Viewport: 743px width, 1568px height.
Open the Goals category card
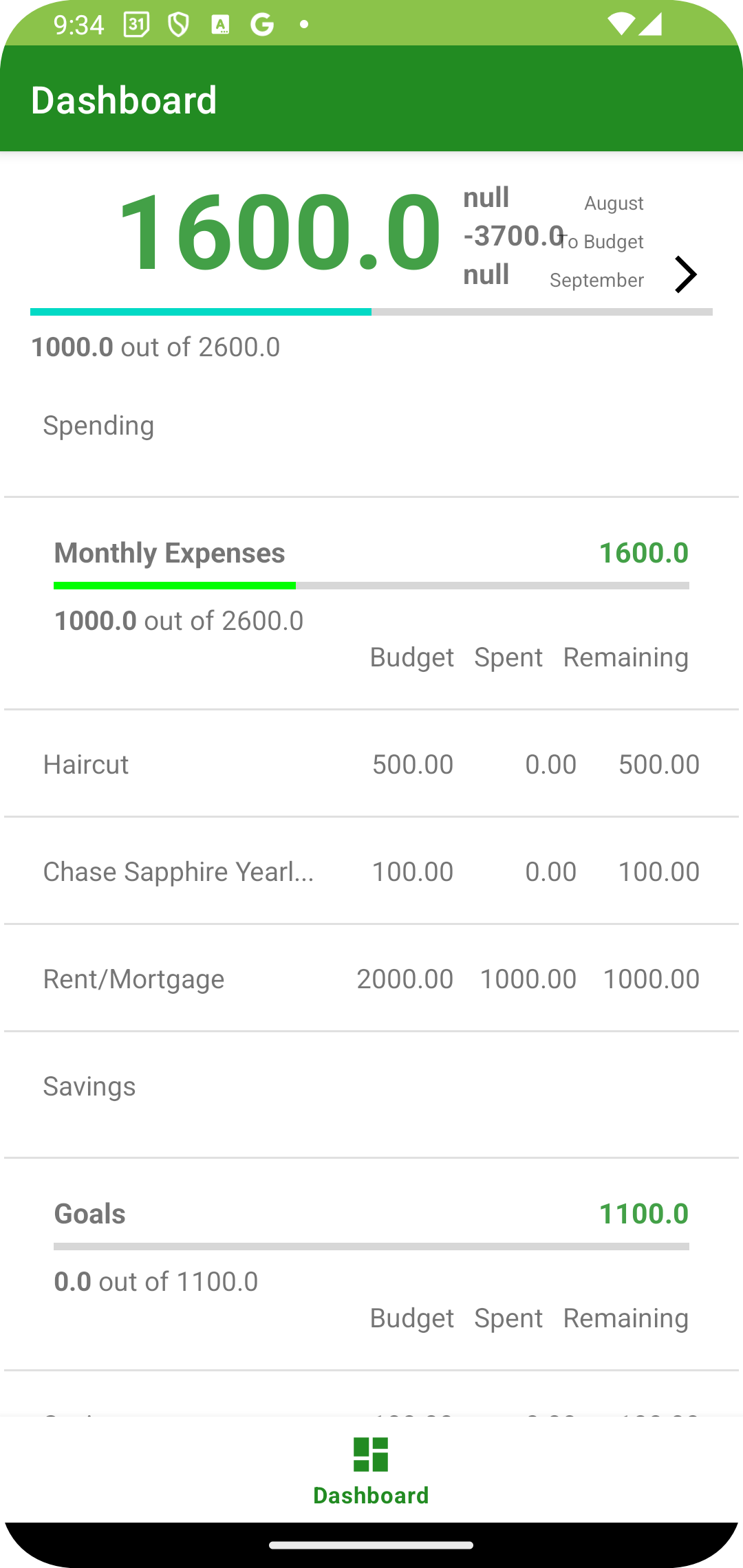coord(371,1265)
